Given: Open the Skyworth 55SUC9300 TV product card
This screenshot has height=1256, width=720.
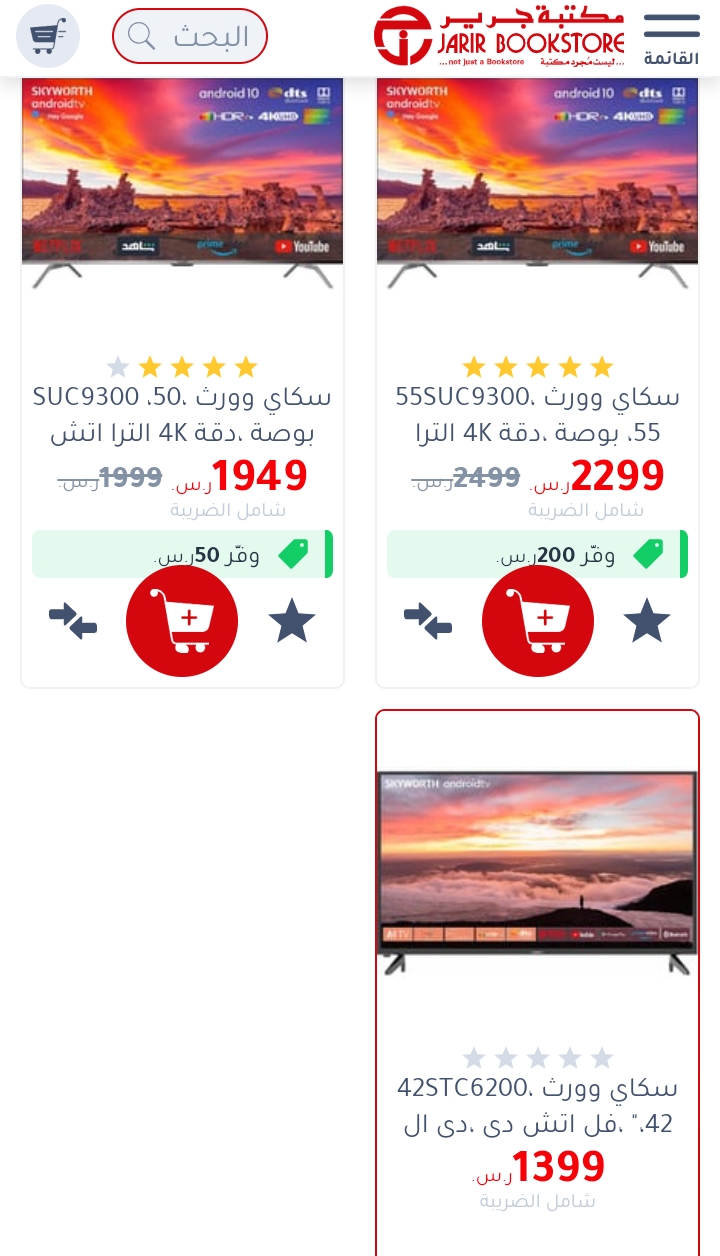Looking at the screenshot, I should coord(537,382).
